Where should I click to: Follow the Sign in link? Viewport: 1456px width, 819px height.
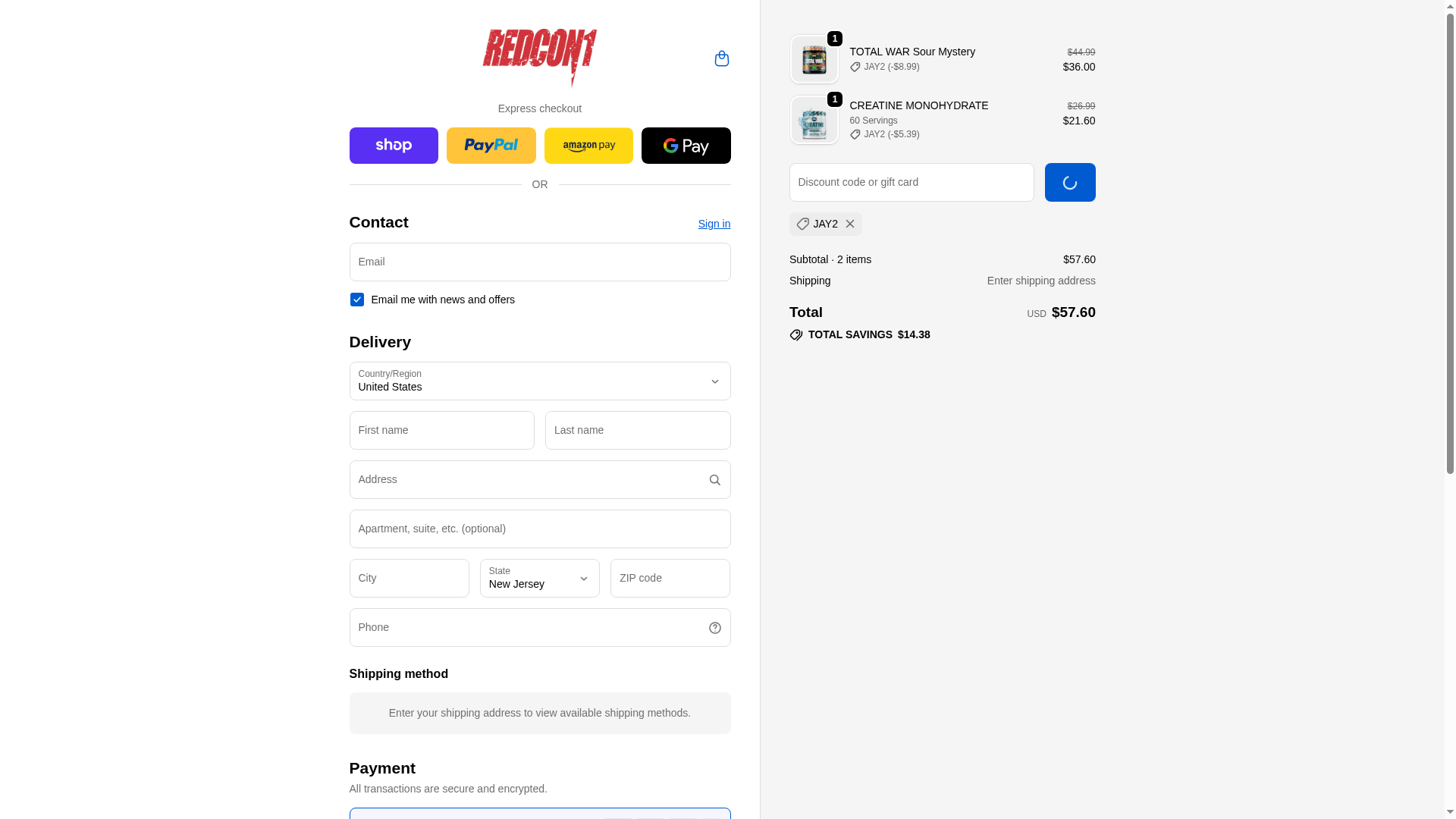(x=714, y=224)
